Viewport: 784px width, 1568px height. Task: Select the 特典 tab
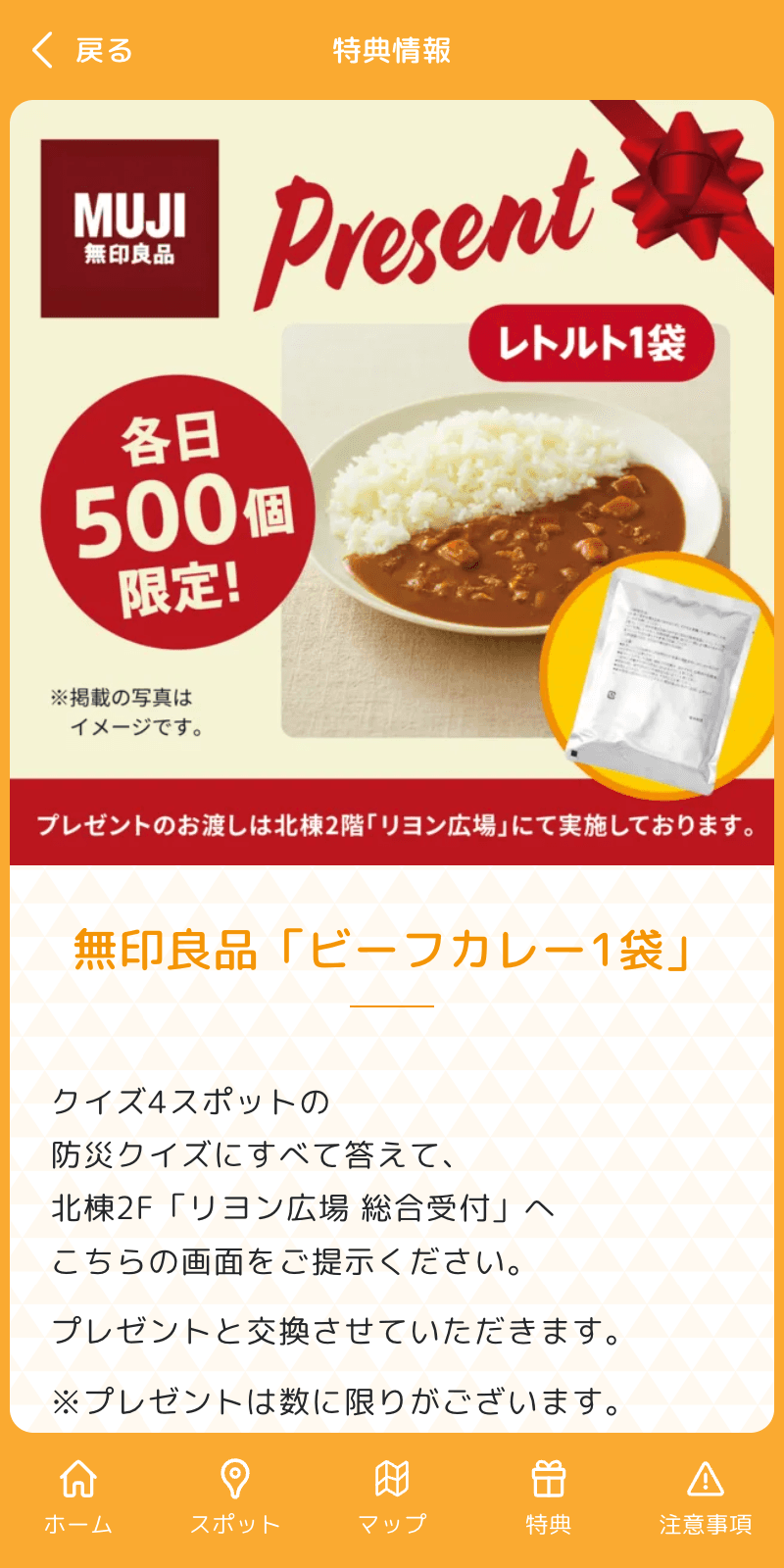click(x=549, y=1496)
